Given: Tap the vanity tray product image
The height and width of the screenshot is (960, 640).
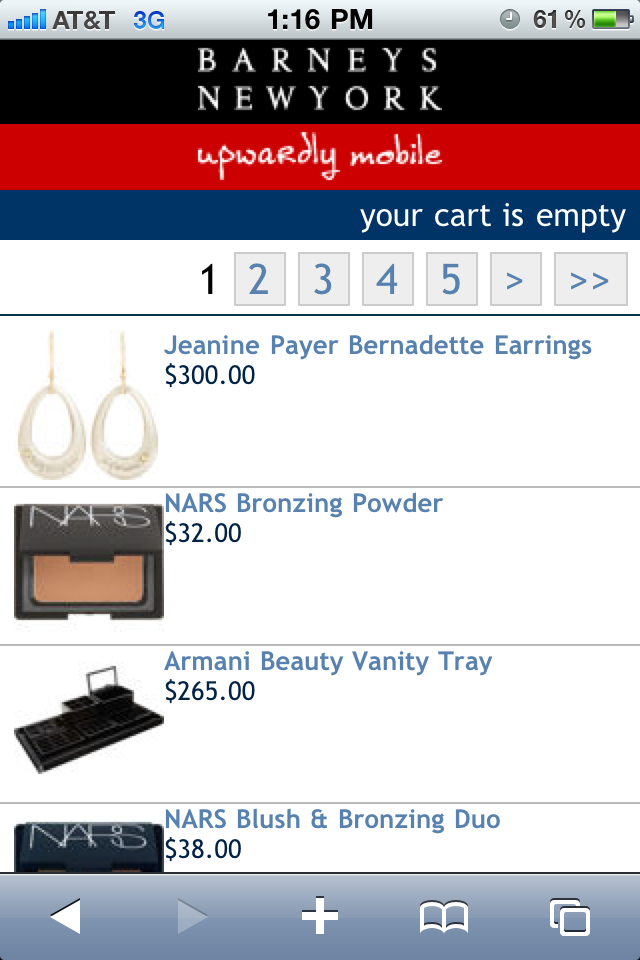Looking at the screenshot, I should pos(89,719).
